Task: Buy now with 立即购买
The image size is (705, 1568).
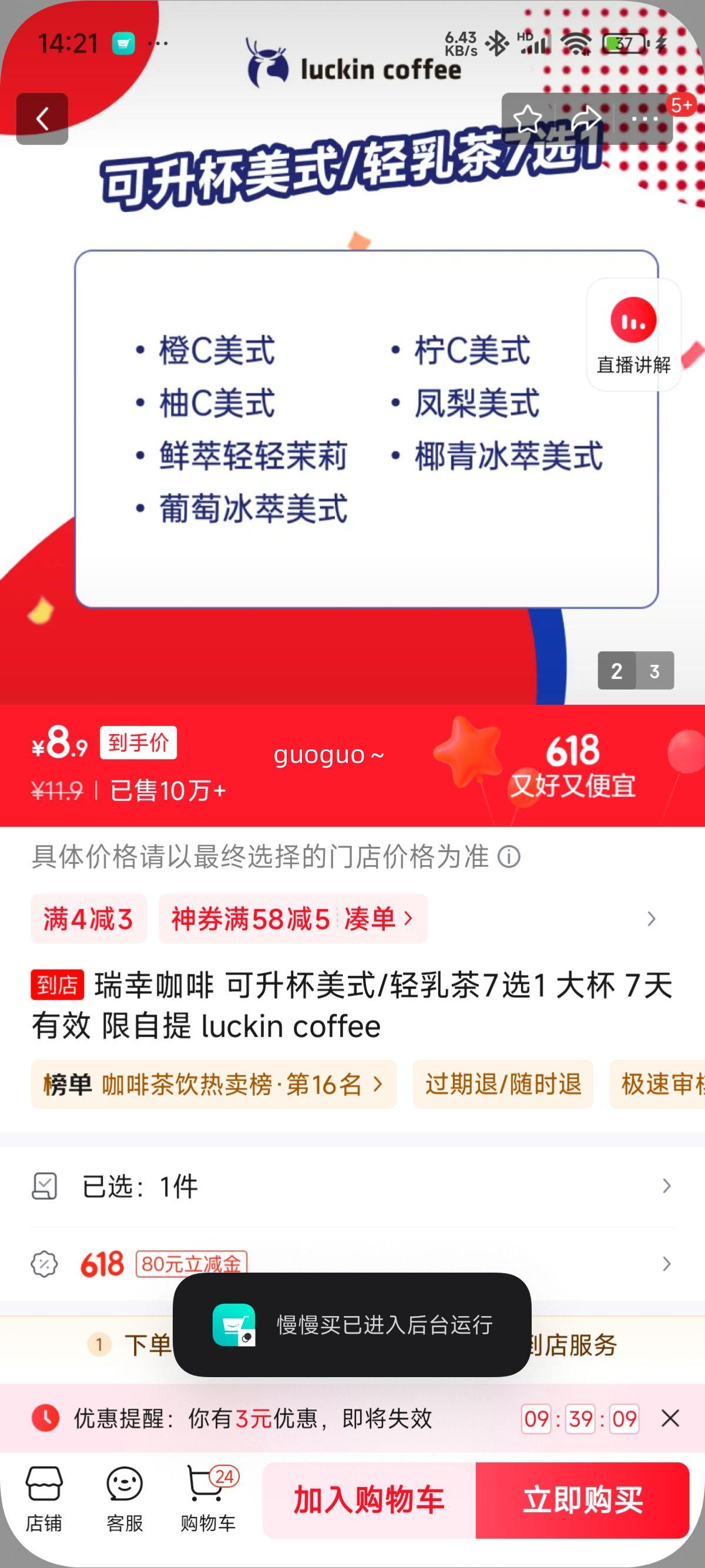Action: tap(583, 1499)
